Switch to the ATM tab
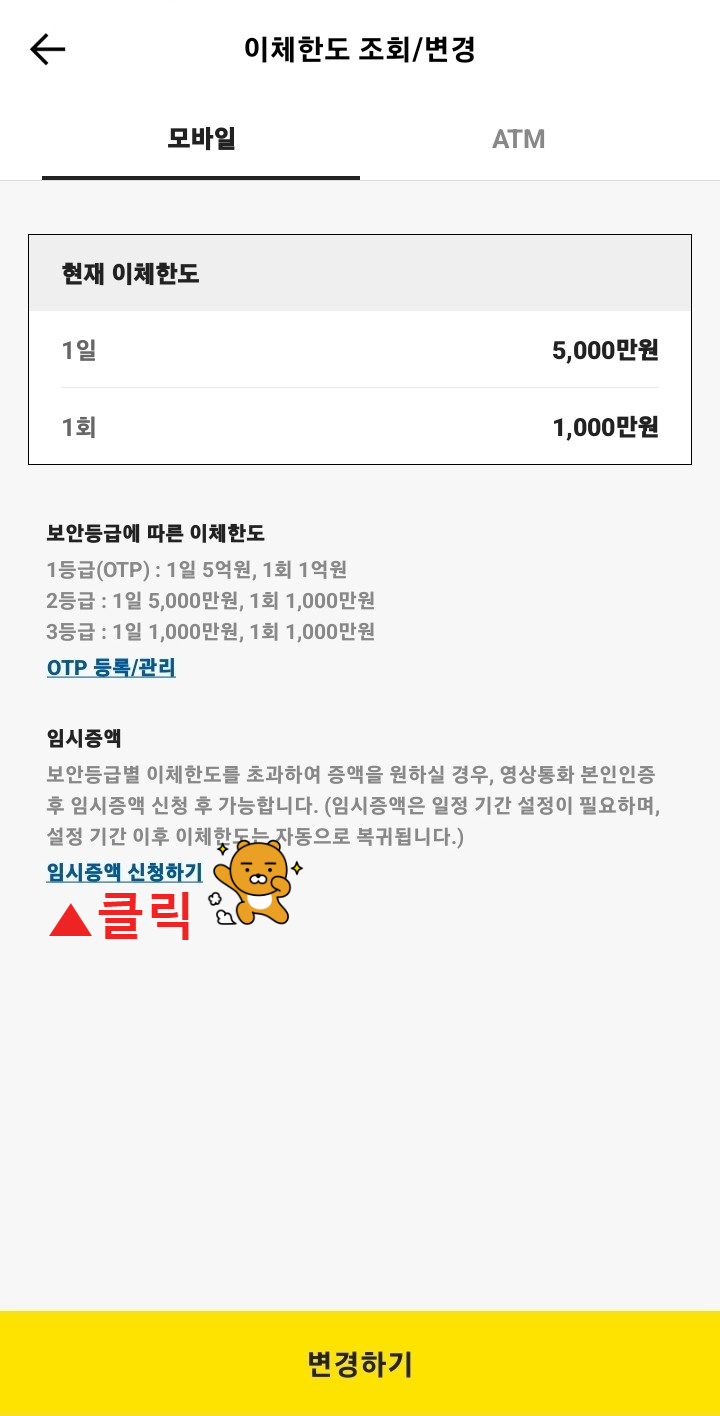This screenshot has height=1416, width=720. pyautogui.click(x=519, y=138)
